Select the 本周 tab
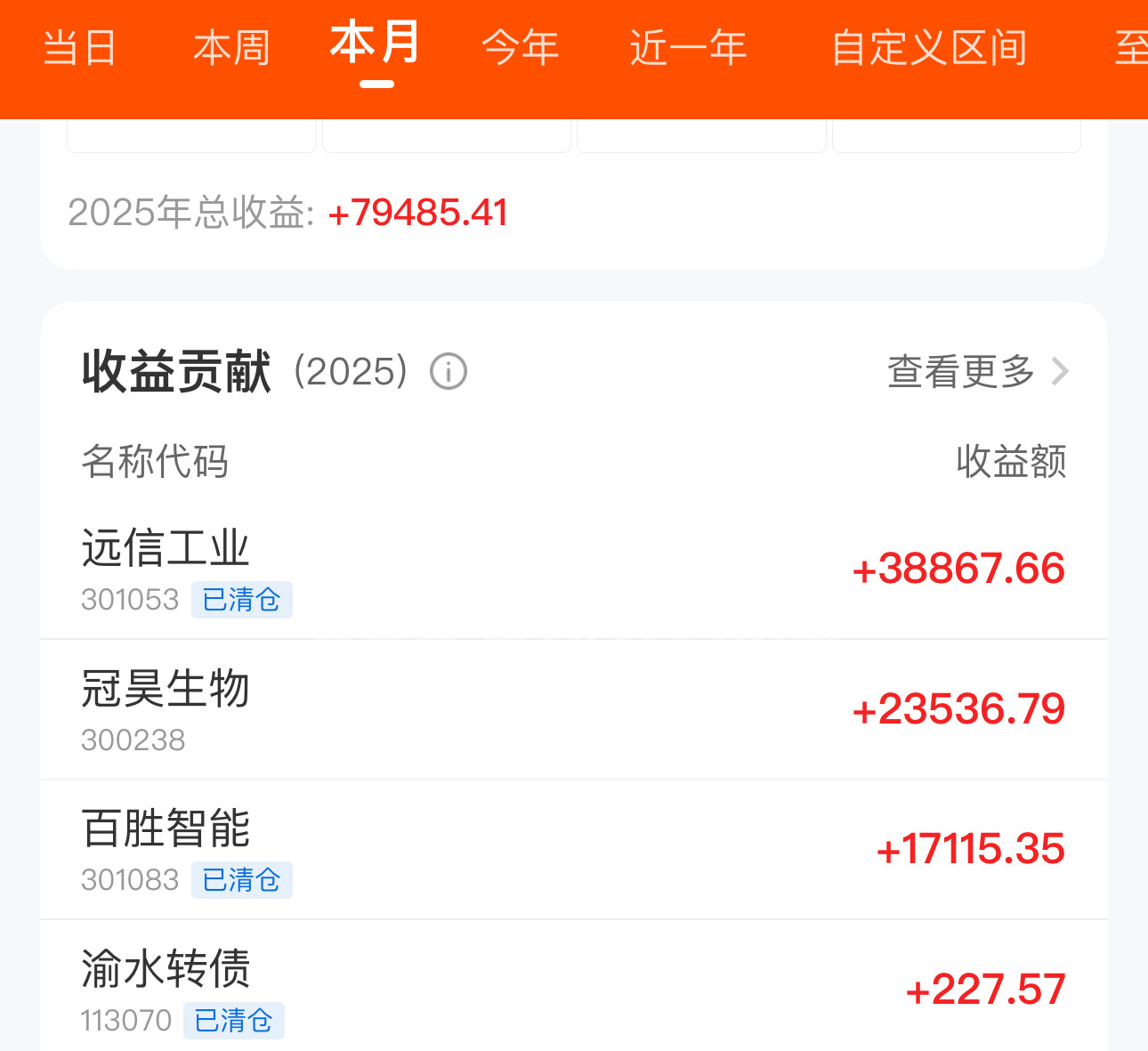 pyautogui.click(x=231, y=48)
